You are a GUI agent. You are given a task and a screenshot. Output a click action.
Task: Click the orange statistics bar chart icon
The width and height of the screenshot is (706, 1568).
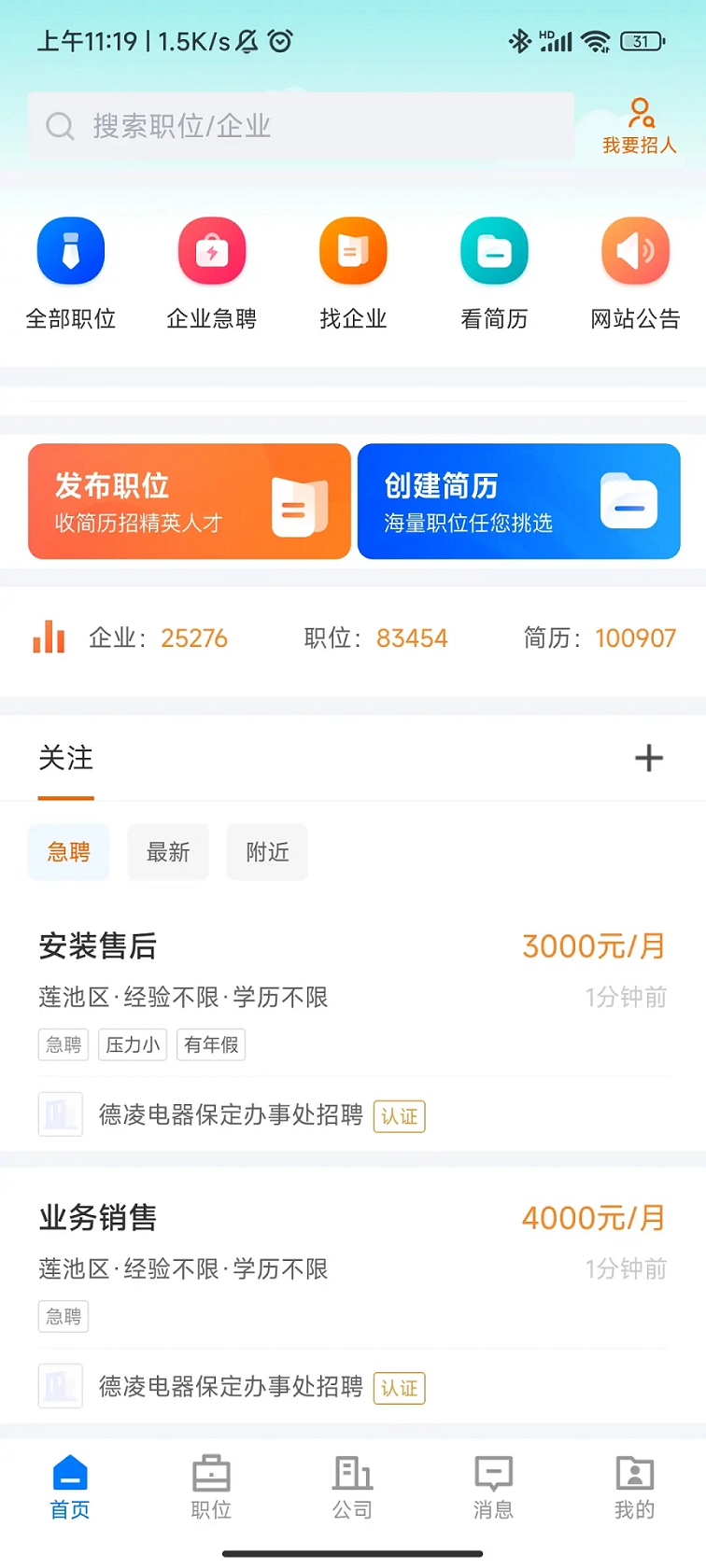[x=48, y=637]
